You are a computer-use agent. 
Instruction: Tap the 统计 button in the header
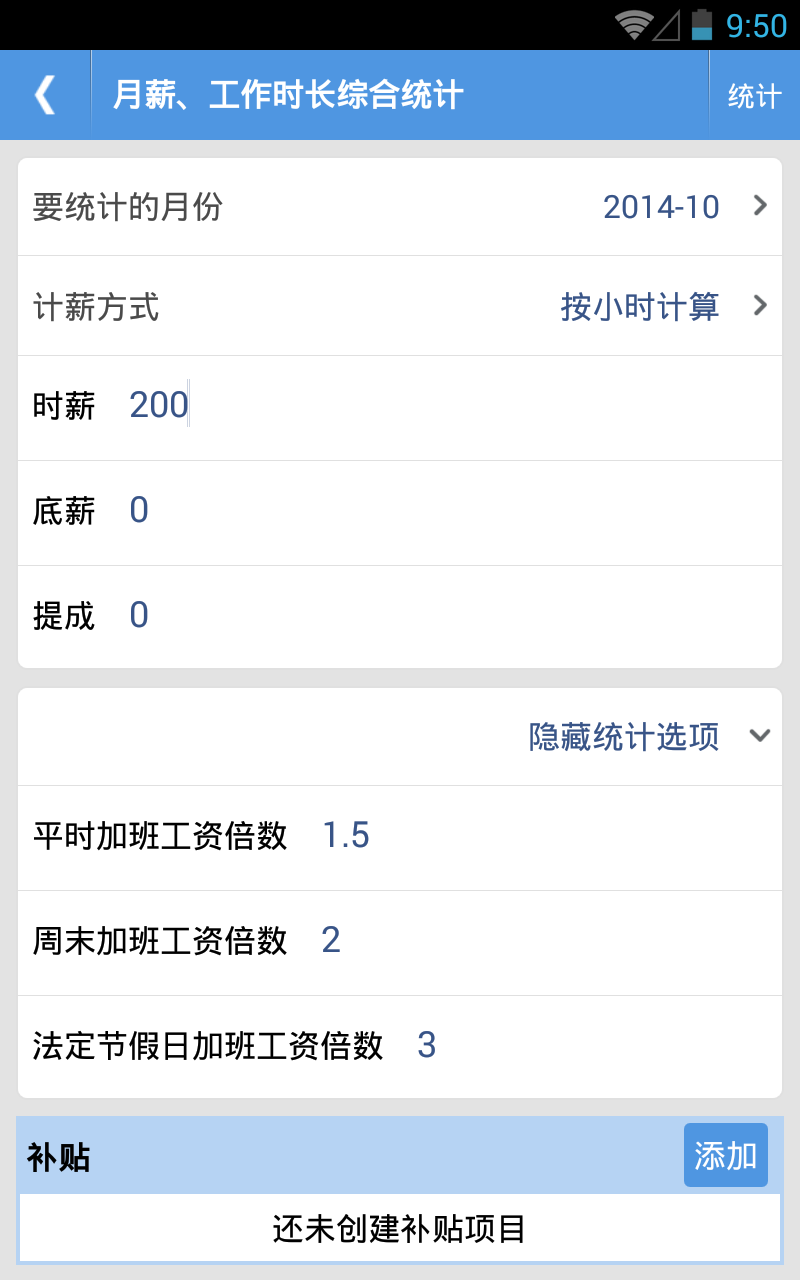[x=754, y=96]
